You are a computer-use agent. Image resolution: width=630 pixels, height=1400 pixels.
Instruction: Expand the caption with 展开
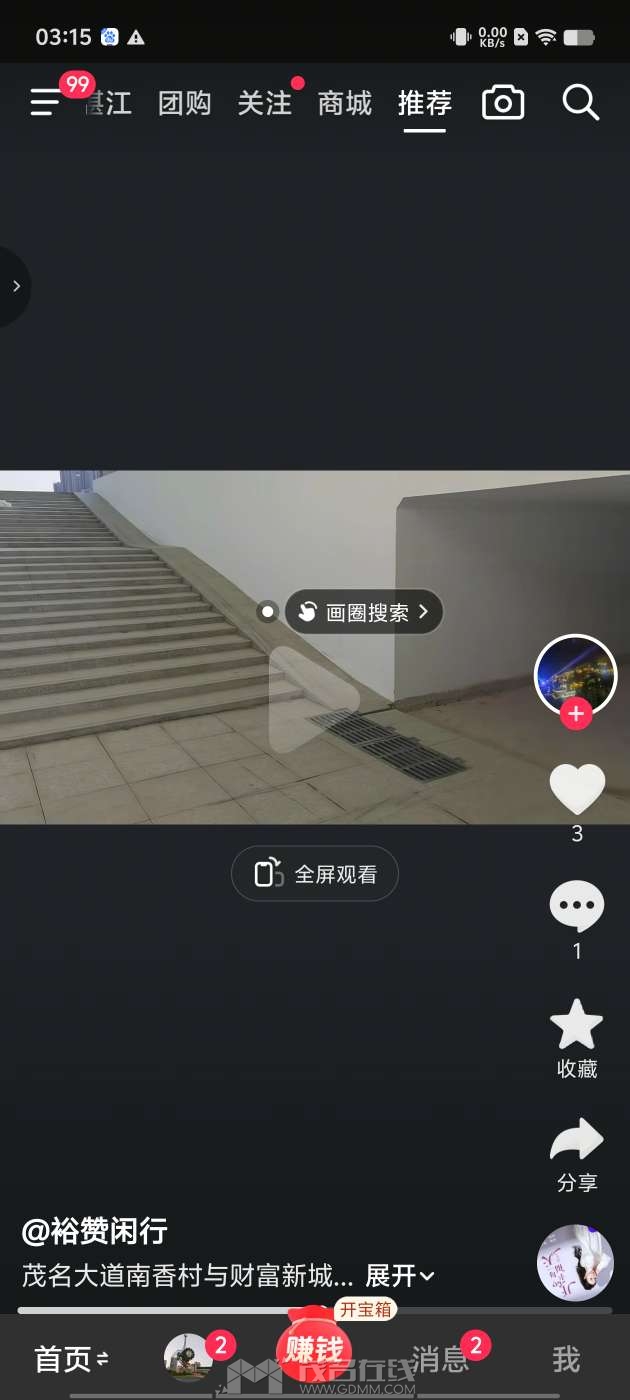(399, 1276)
